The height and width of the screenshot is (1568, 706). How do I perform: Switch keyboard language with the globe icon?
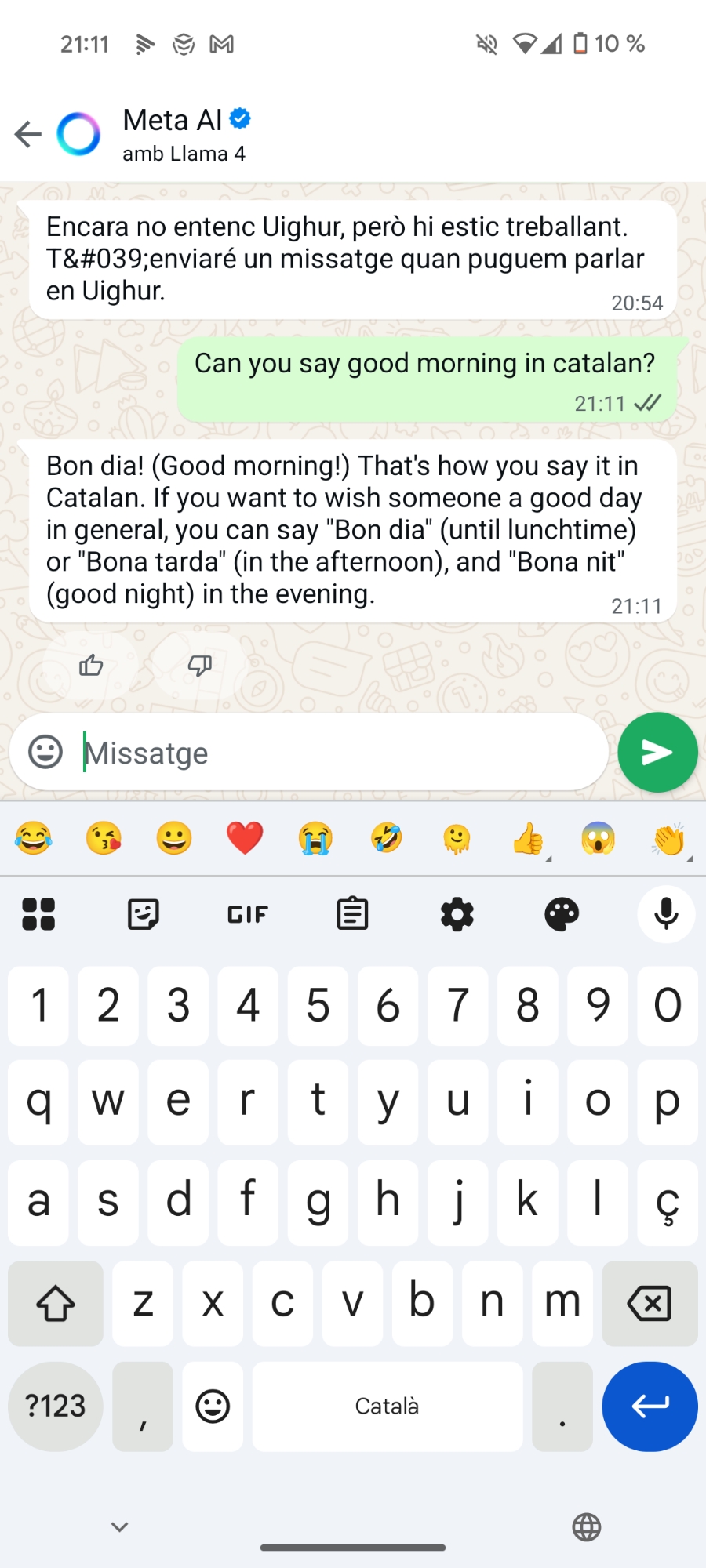[587, 1526]
